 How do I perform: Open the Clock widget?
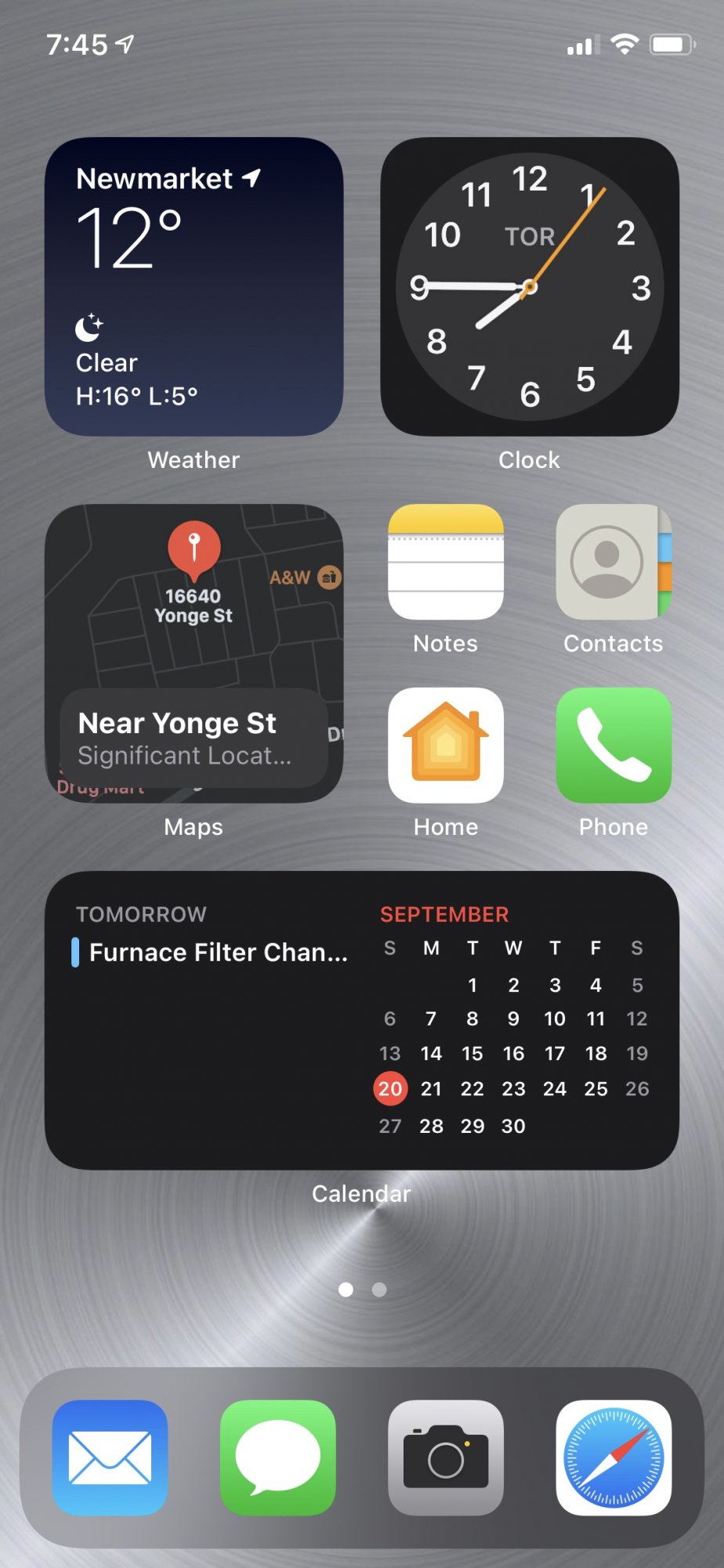click(529, 286)
